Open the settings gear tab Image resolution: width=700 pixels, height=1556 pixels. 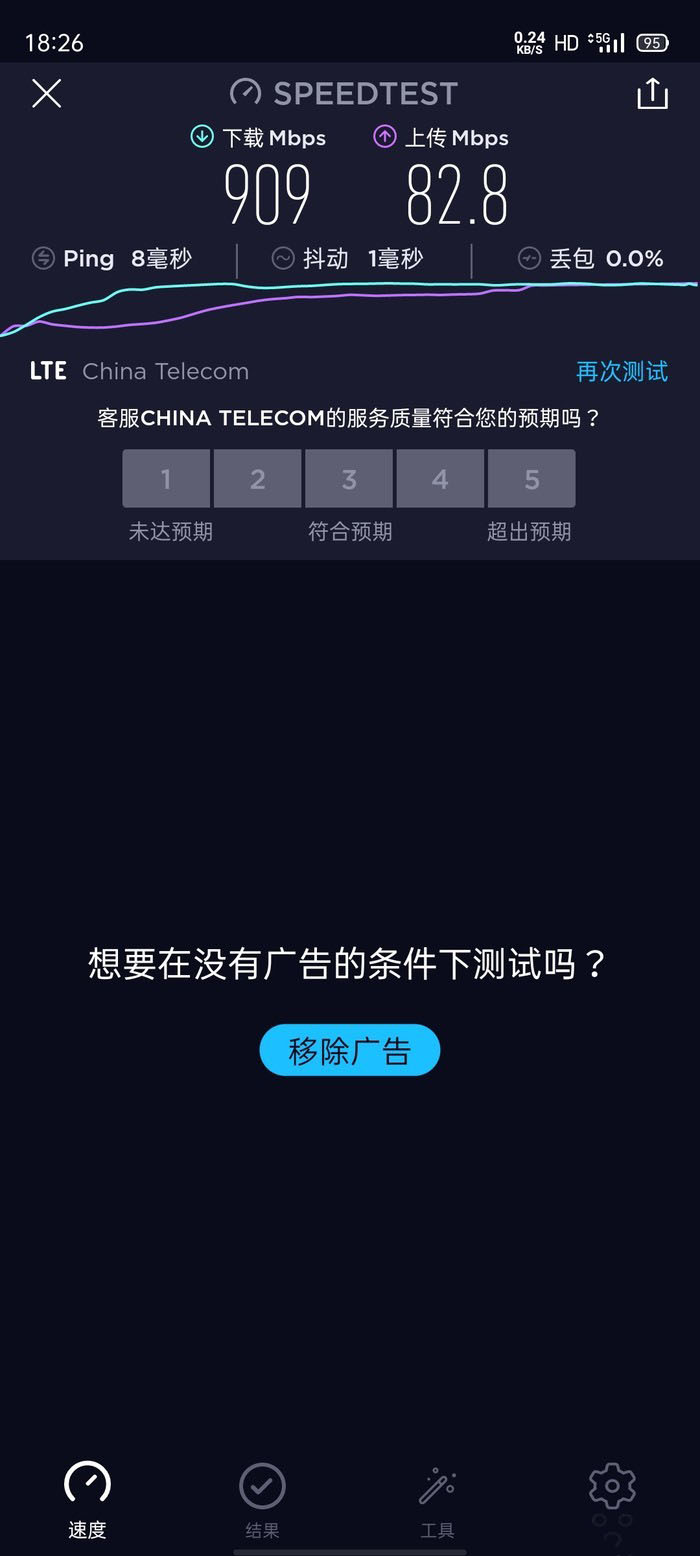point(612,1488)
